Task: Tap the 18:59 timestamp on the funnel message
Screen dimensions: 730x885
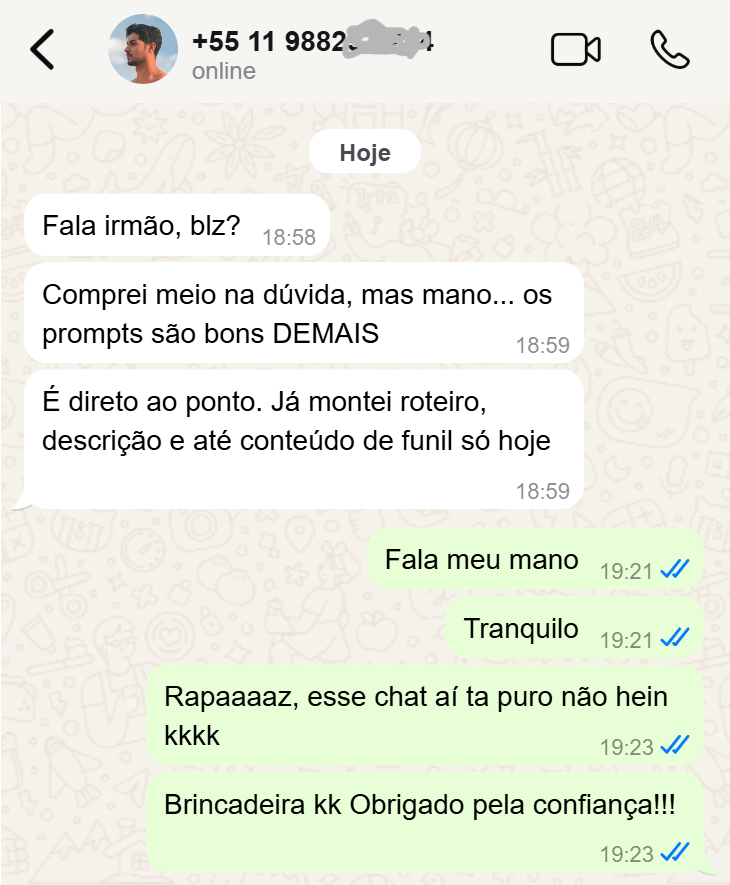Action: (x=545, y=491)
